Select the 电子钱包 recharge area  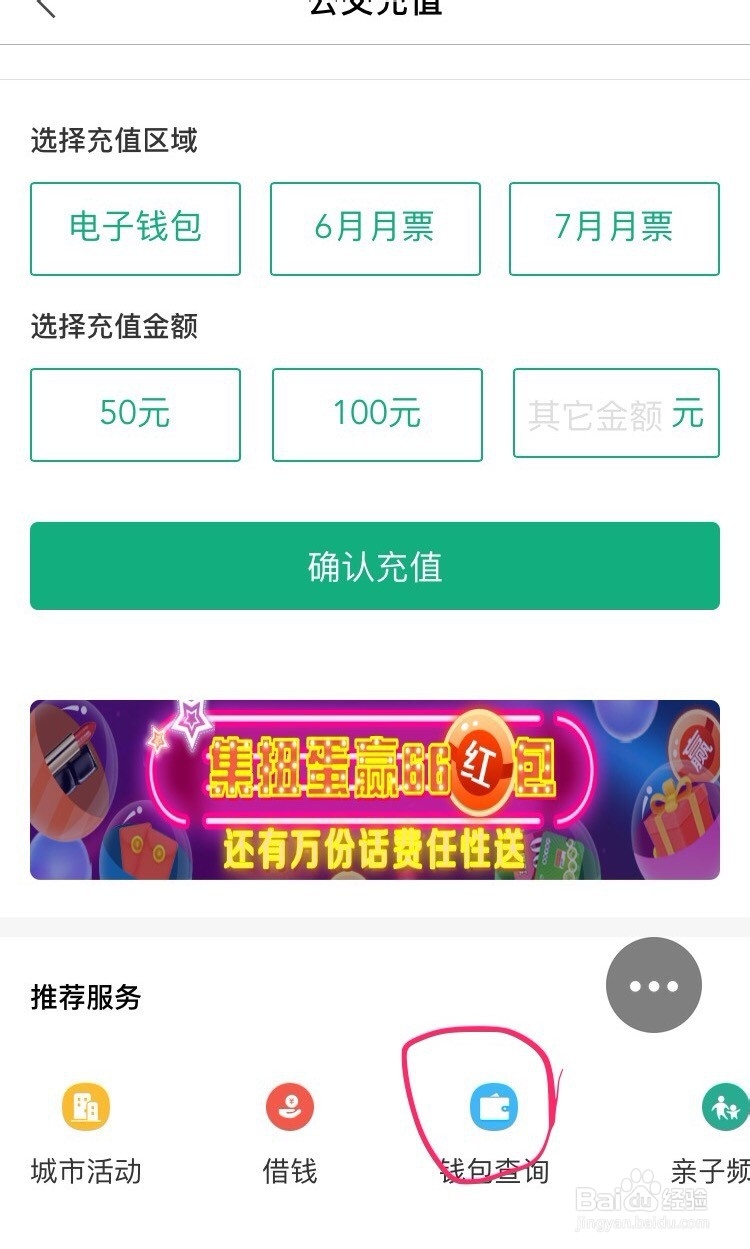(135, 228)
